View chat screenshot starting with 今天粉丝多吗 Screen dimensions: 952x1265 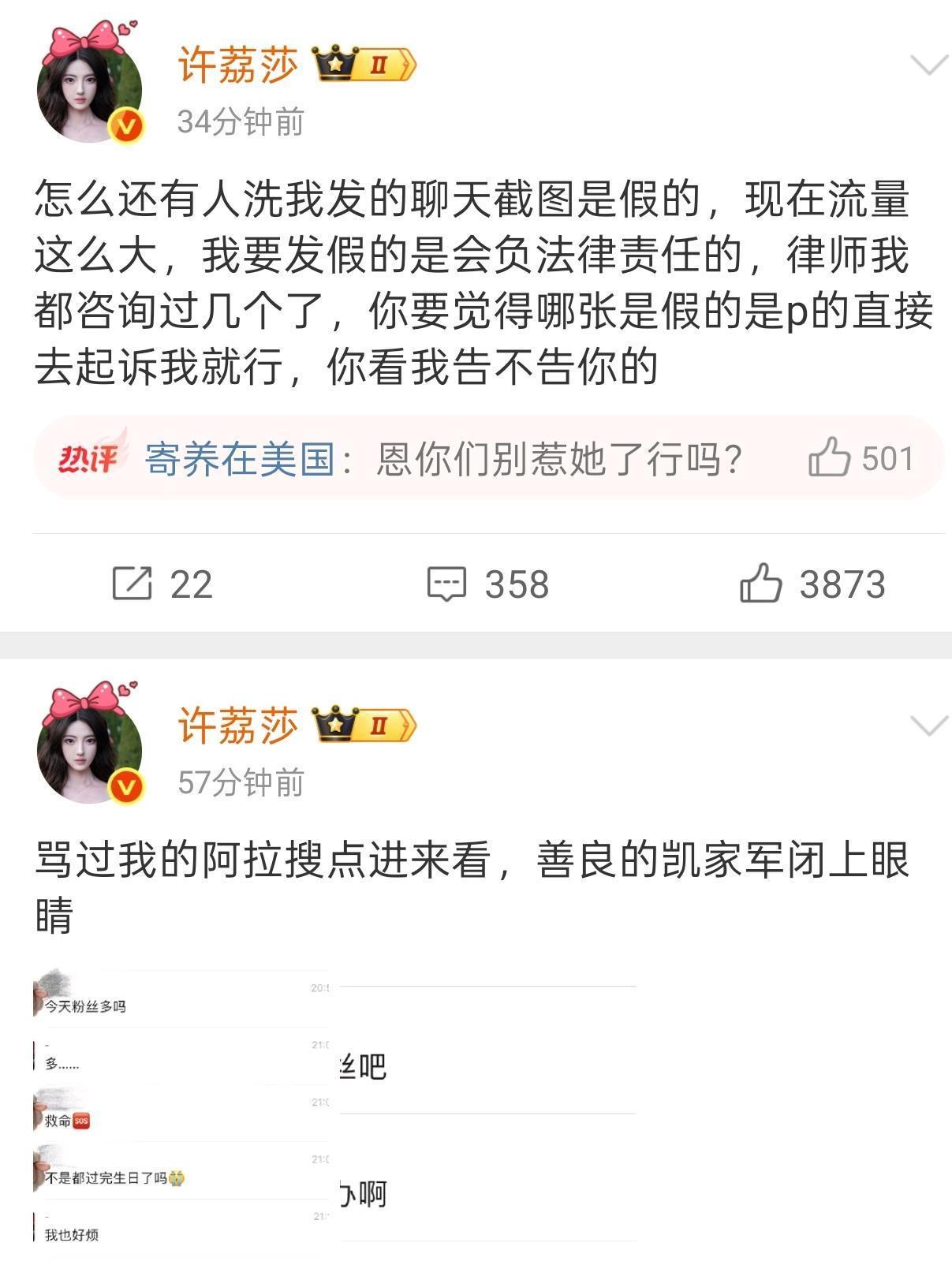(x=181, y=1112)
